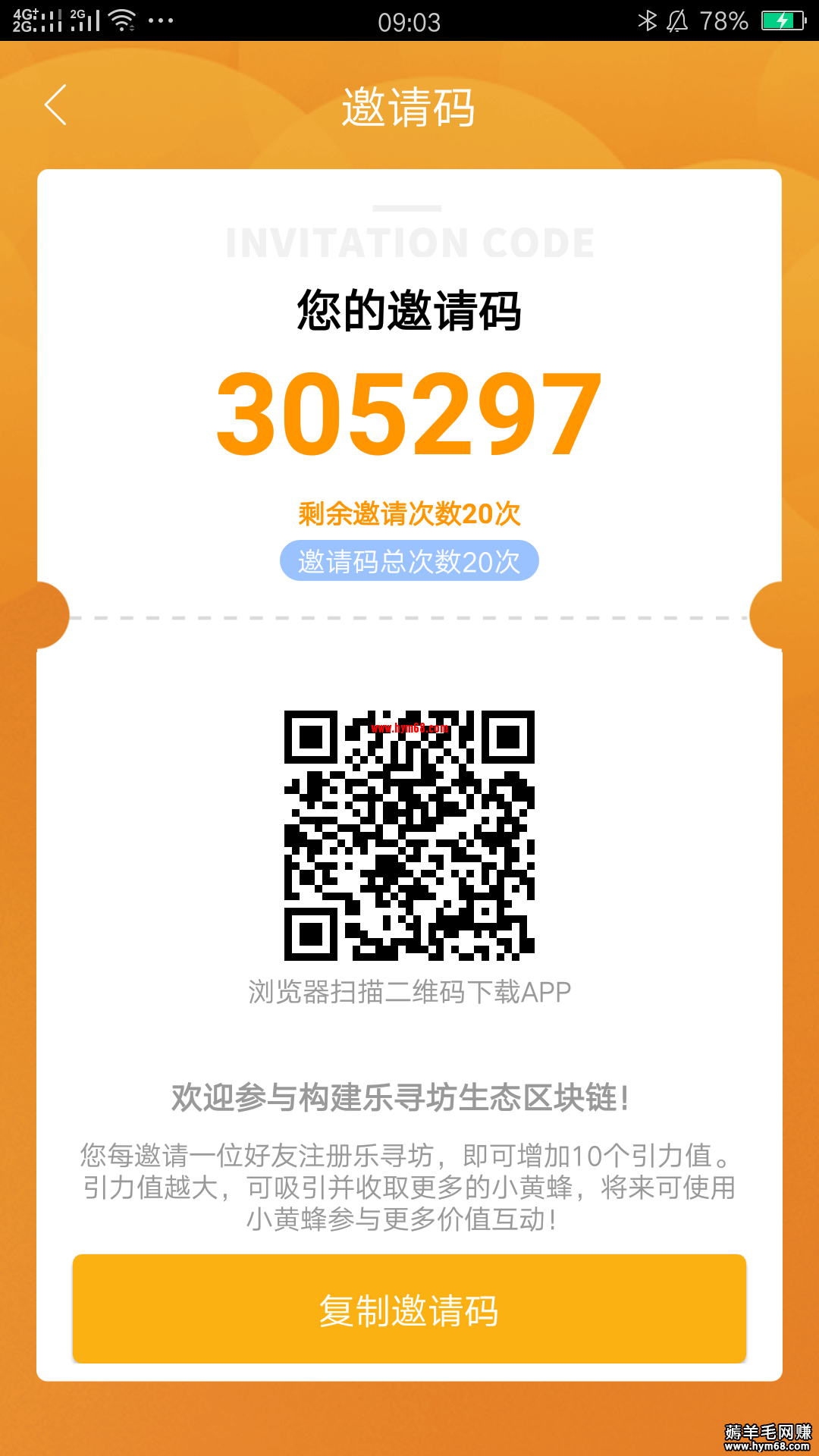
Task: Go back using the top-left arrow
Action: tap(56, 105)
